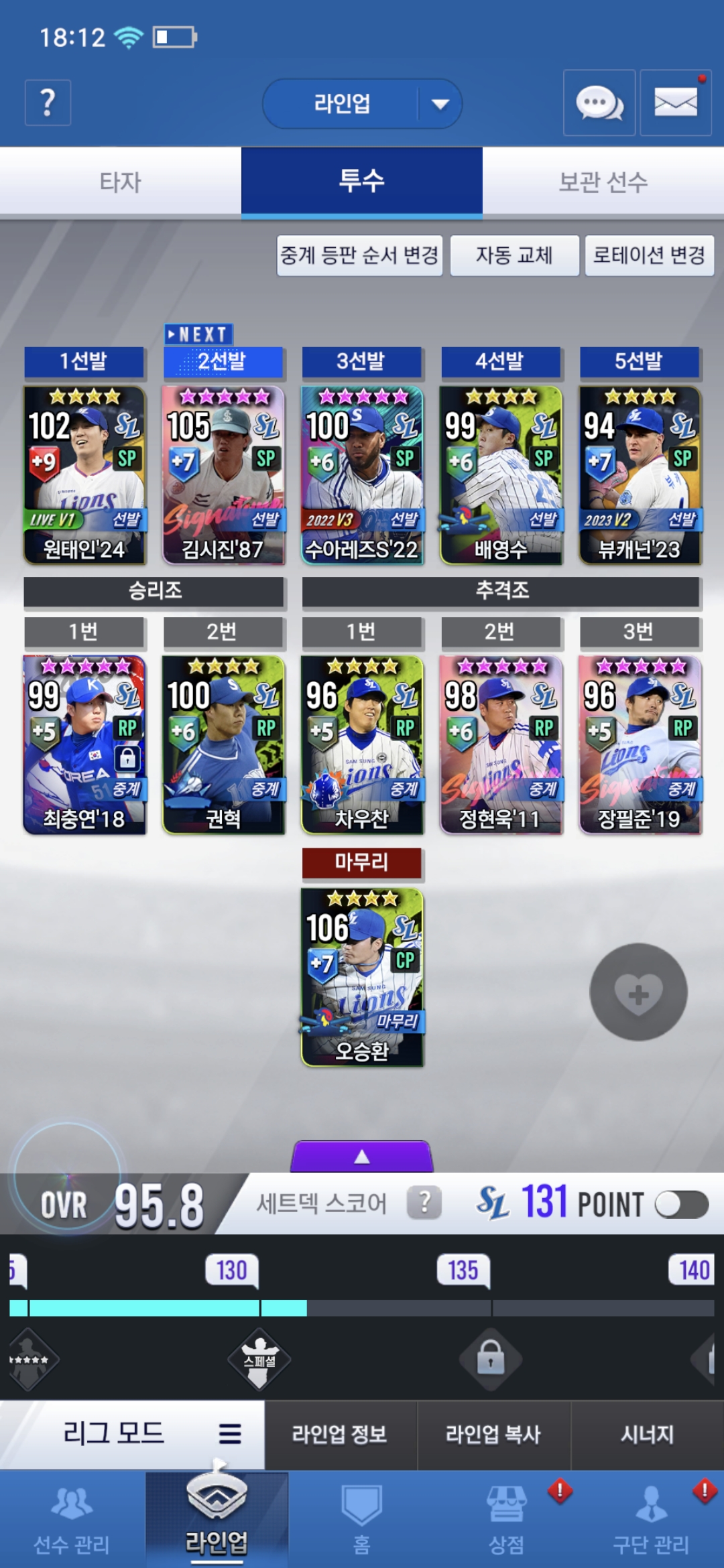
Task: Tap the 로테이션 변경 button
Action: coord(649,255)
